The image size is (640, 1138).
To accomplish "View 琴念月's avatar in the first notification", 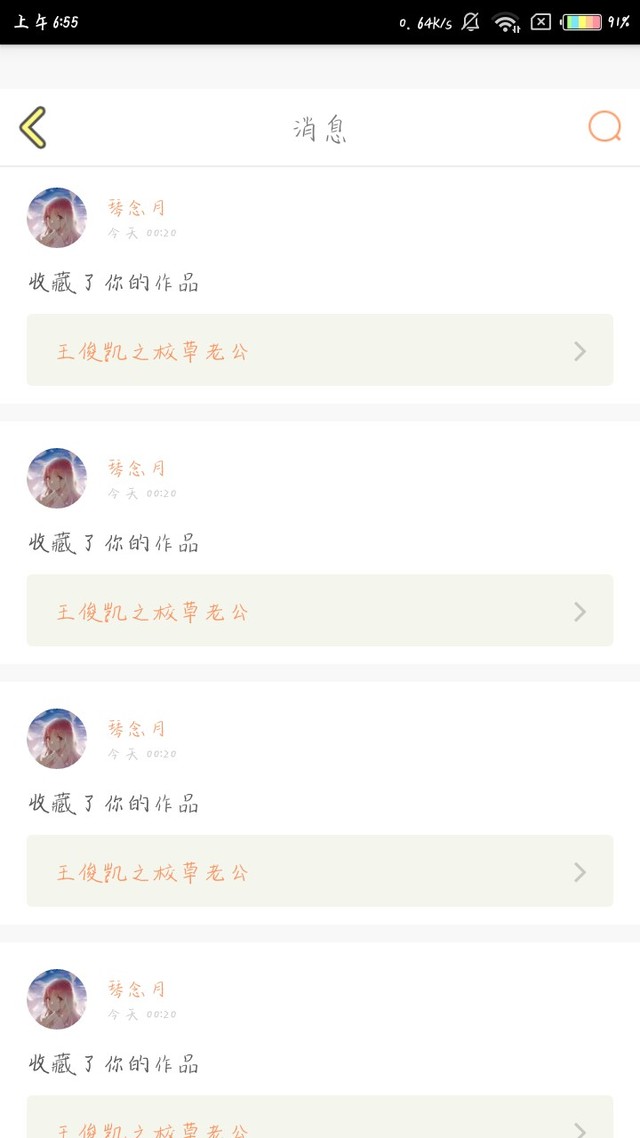I will [57, 218].
